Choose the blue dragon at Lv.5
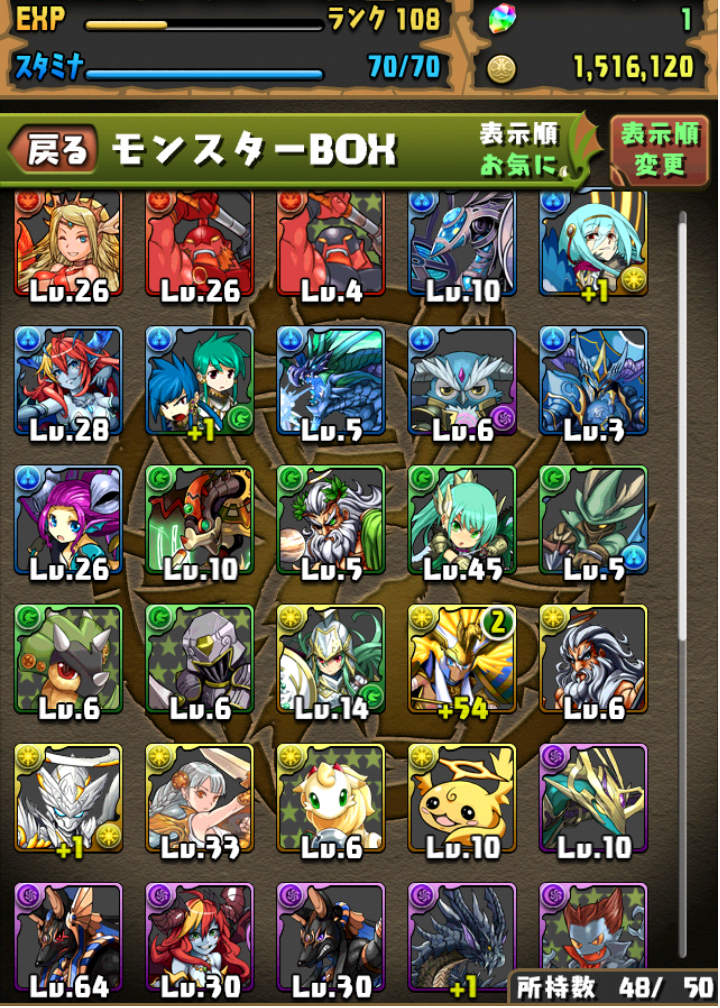Image resolution: width=720 pixels, height=1008 pixels. [330, 381]
